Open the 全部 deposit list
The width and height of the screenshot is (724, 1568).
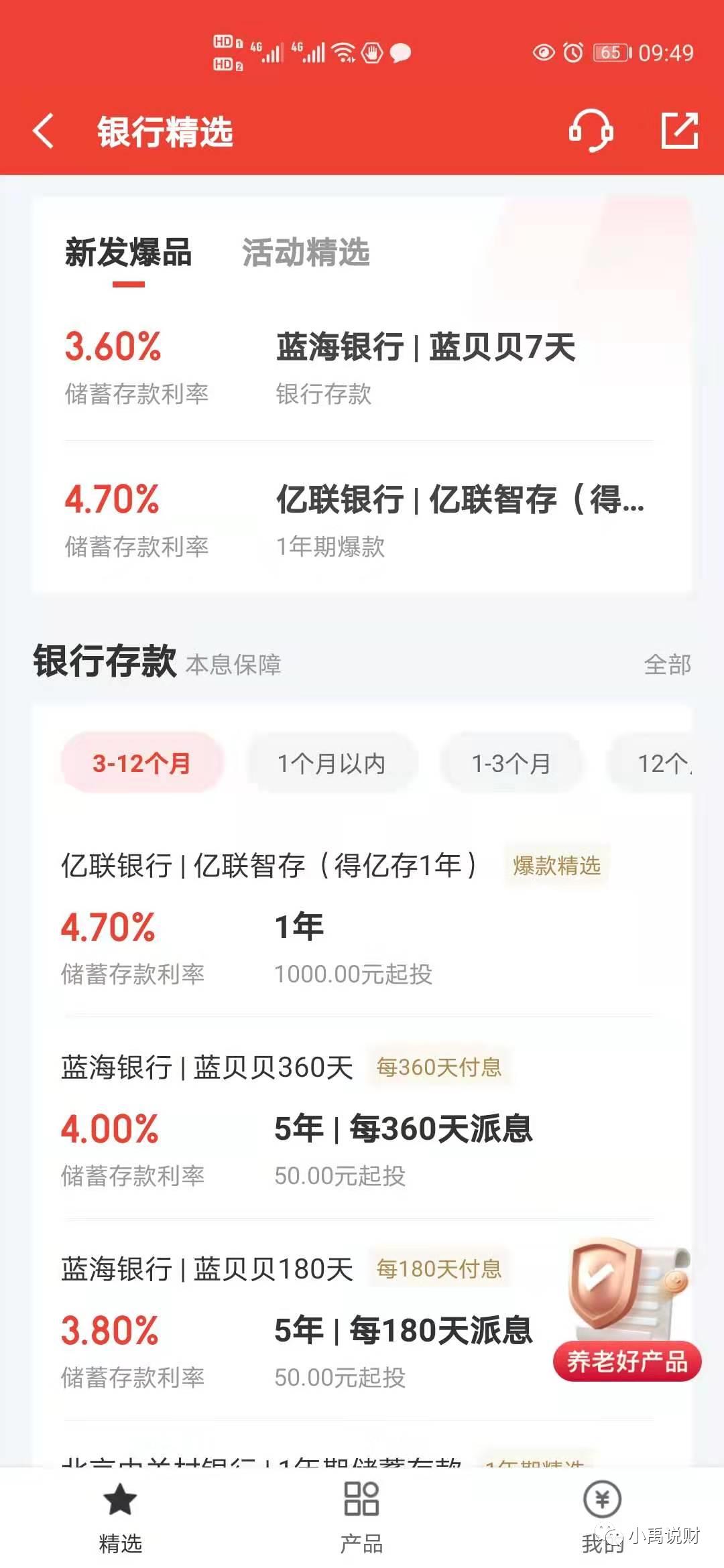pos(668,663)
